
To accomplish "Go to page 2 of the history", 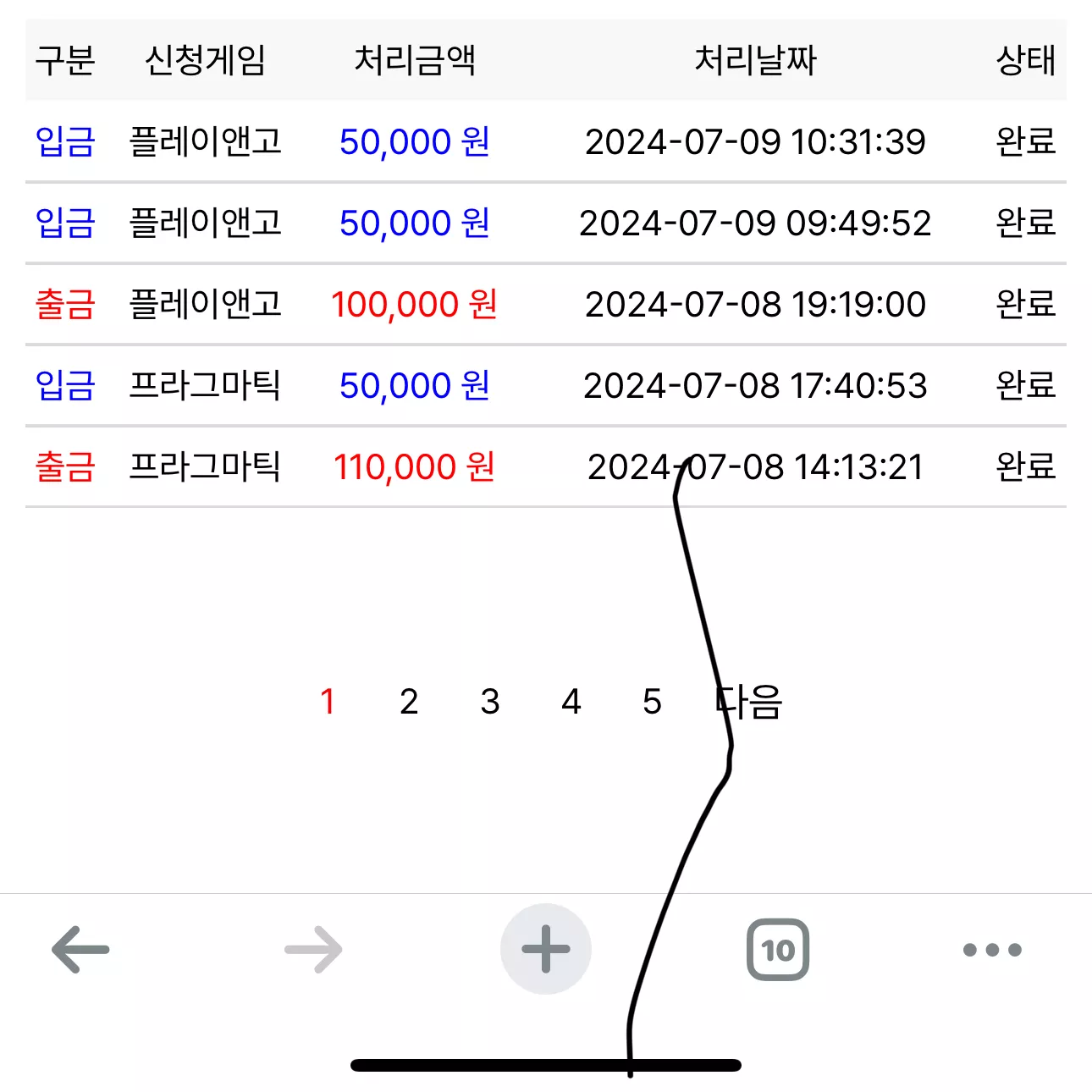I will pyautogui.click(x=409, y=702).
